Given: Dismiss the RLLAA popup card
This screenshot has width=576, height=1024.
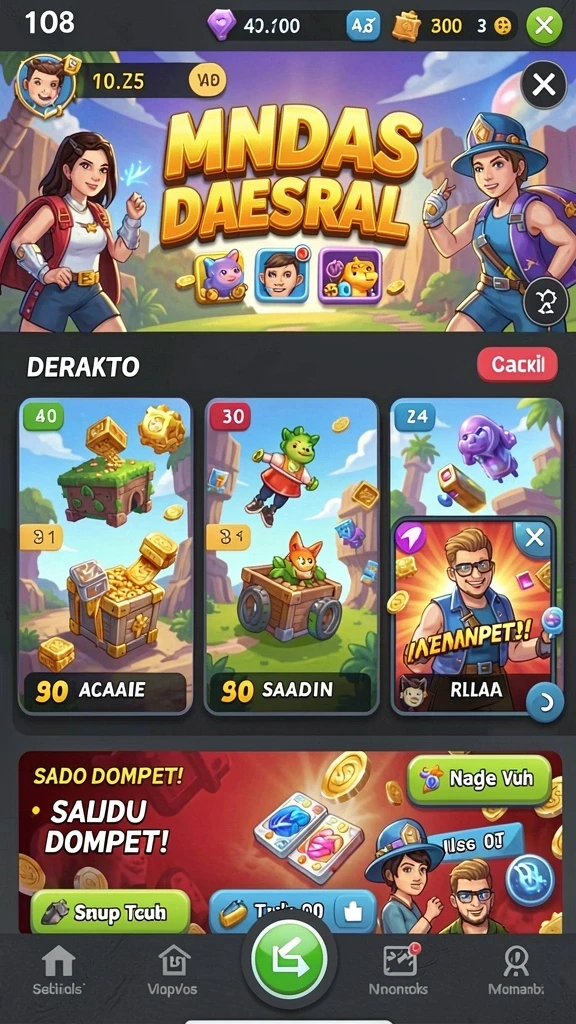Looking at the screenshot, I should click(x=534, y=537).
